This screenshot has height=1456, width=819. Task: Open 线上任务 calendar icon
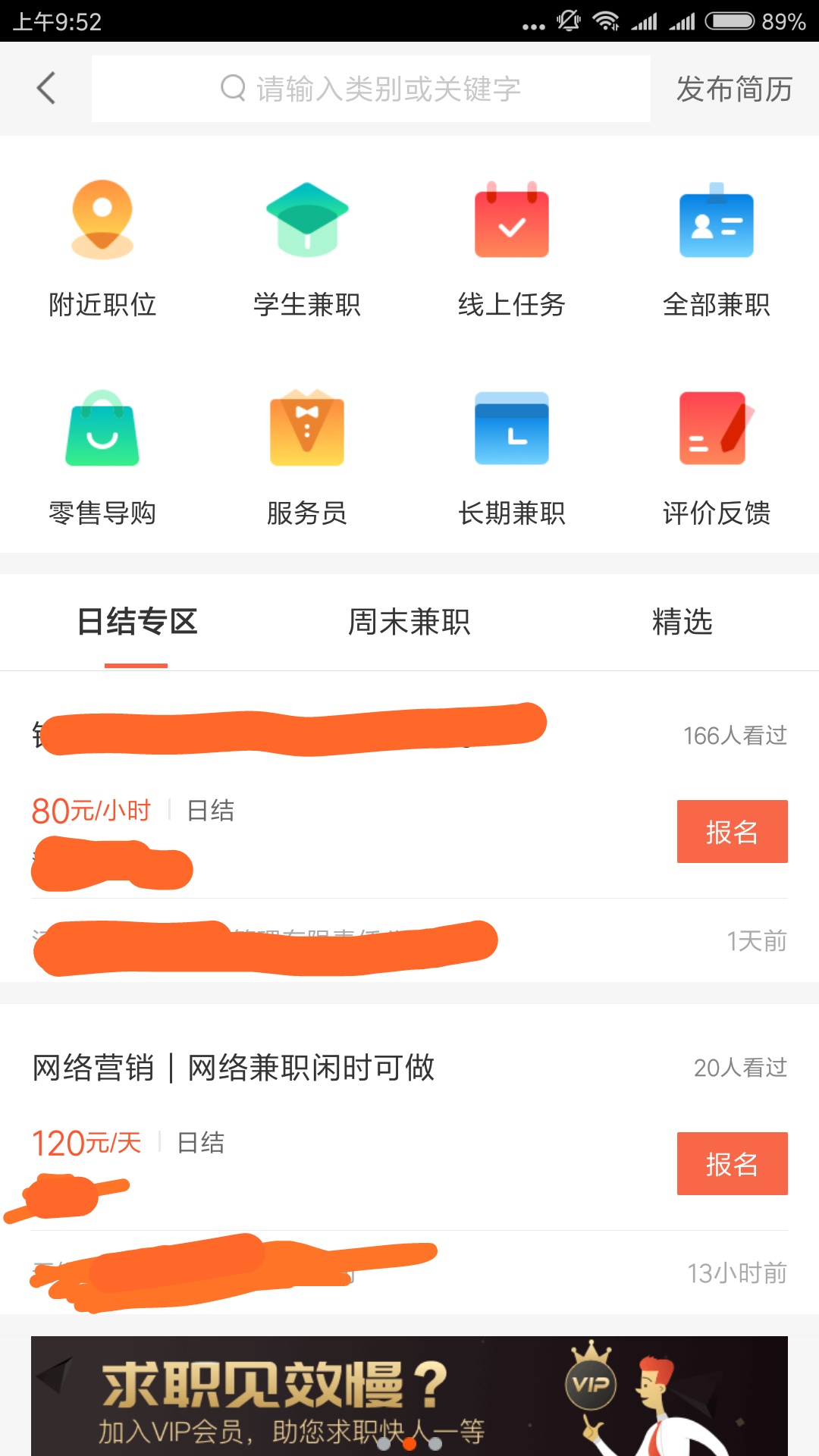pyautogui.click(x=511, y=220)
